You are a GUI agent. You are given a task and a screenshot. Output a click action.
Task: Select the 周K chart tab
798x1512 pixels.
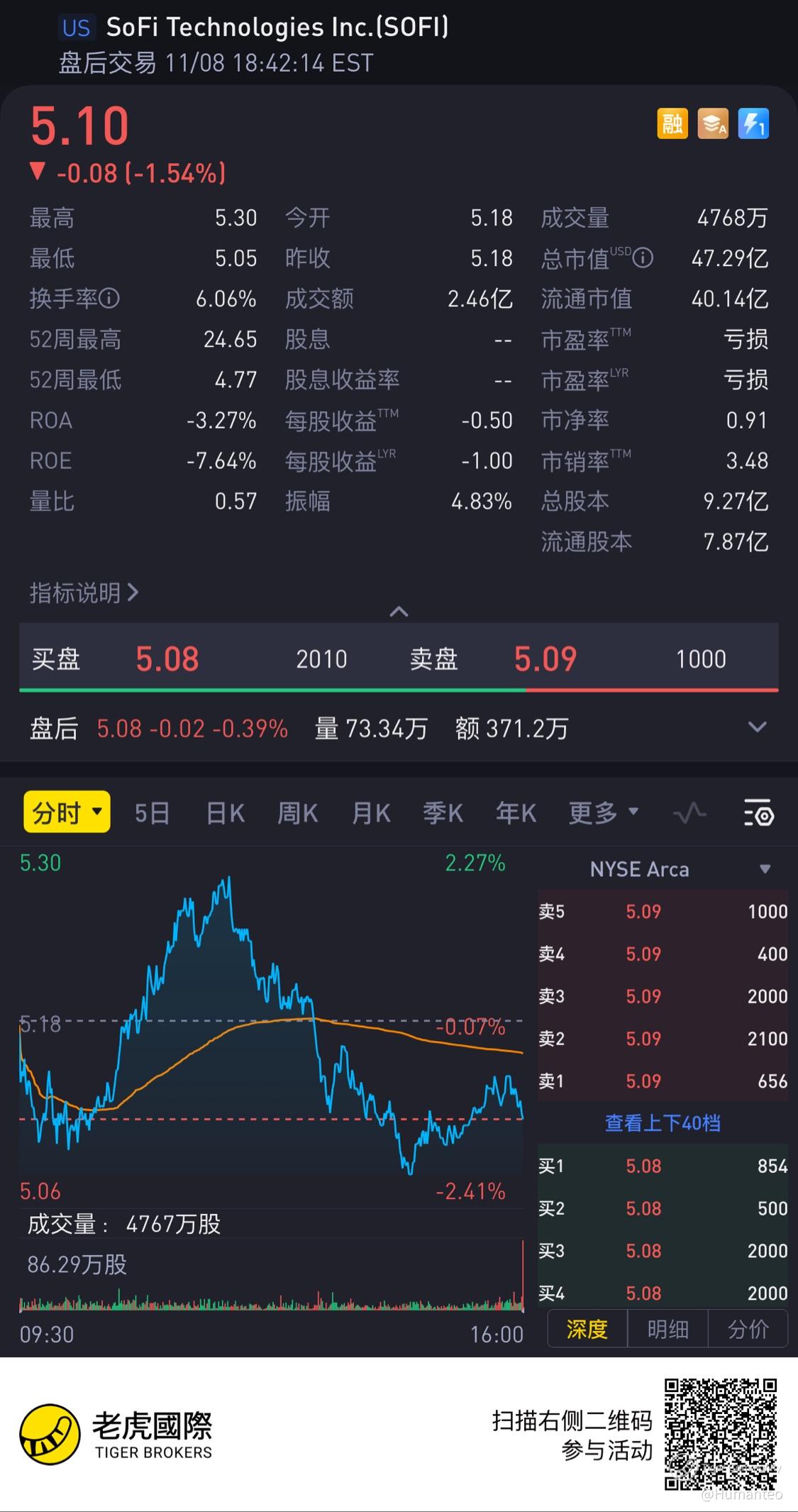tap(297, 813)
